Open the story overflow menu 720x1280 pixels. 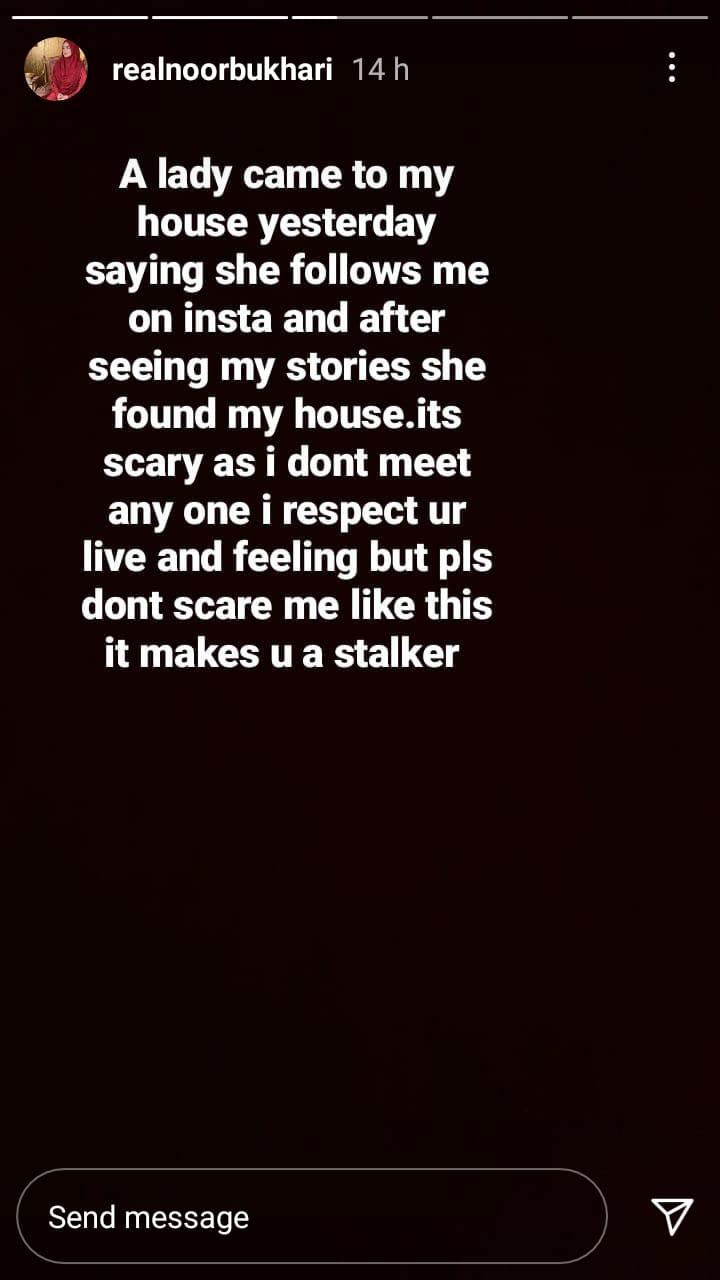pyautogui.click(x=672, y=68)
